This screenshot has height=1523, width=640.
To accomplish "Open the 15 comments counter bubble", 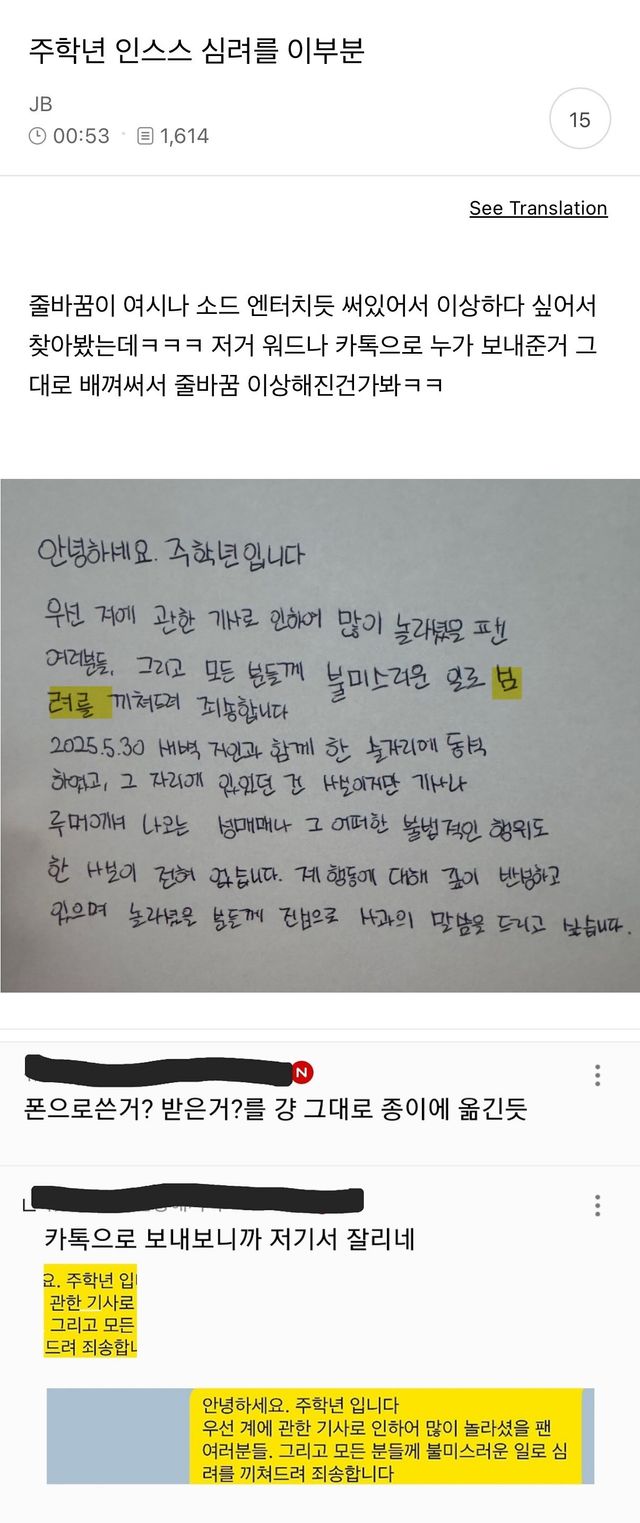I will [x=580, y=120].
